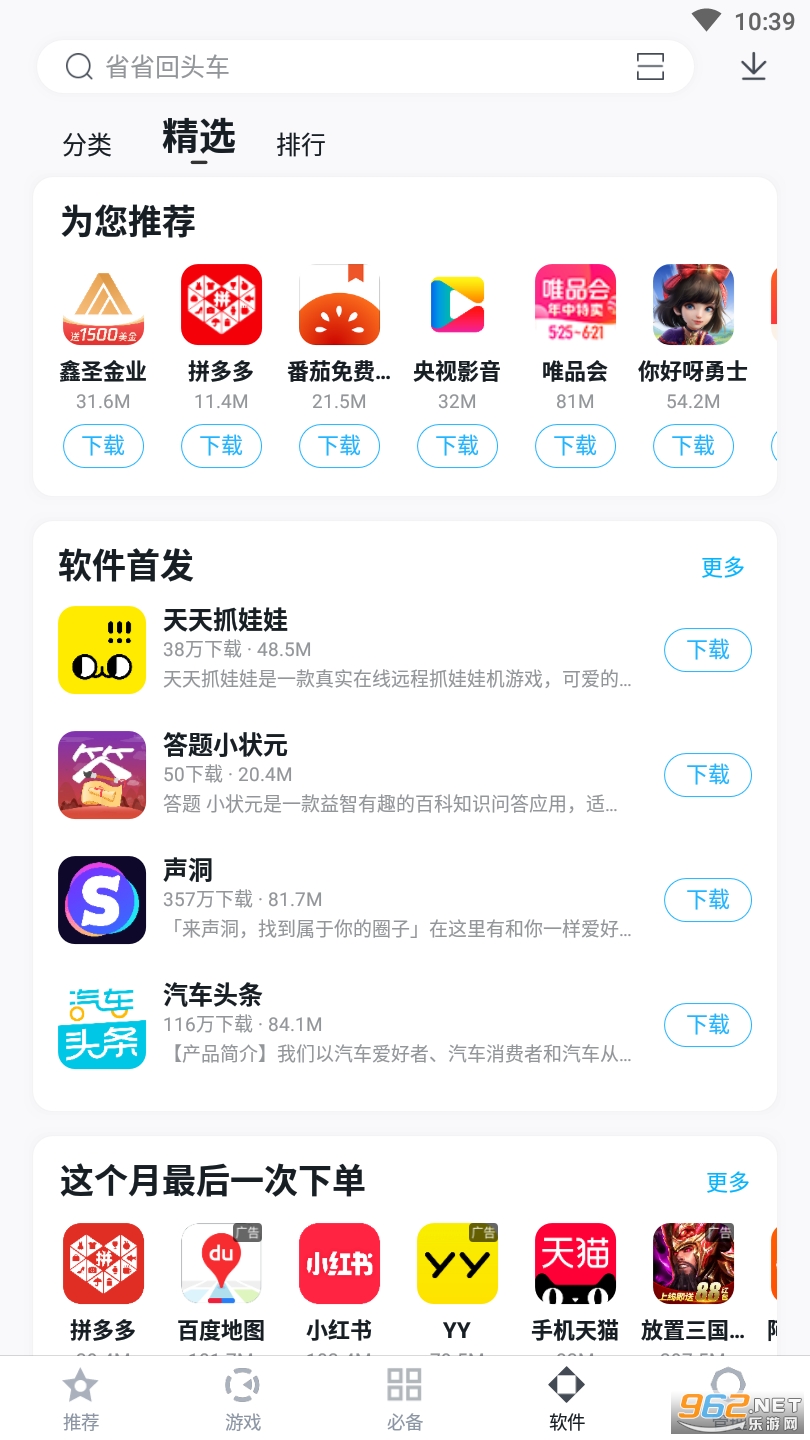810x1440 pixels.
Task: View 更多 for 这个月最后一次下单
Action: (727, 1182)
